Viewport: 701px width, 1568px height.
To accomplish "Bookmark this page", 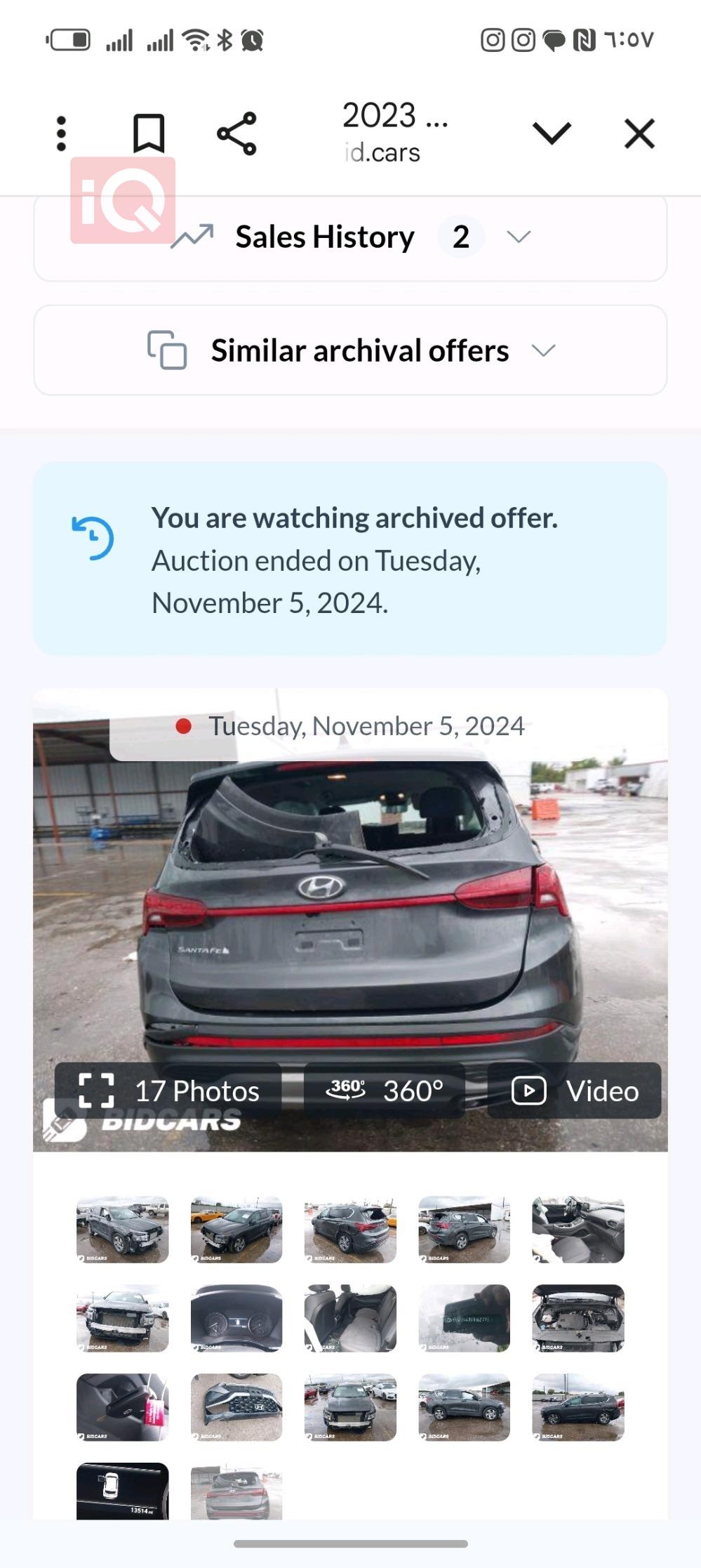I will (149, 133).
